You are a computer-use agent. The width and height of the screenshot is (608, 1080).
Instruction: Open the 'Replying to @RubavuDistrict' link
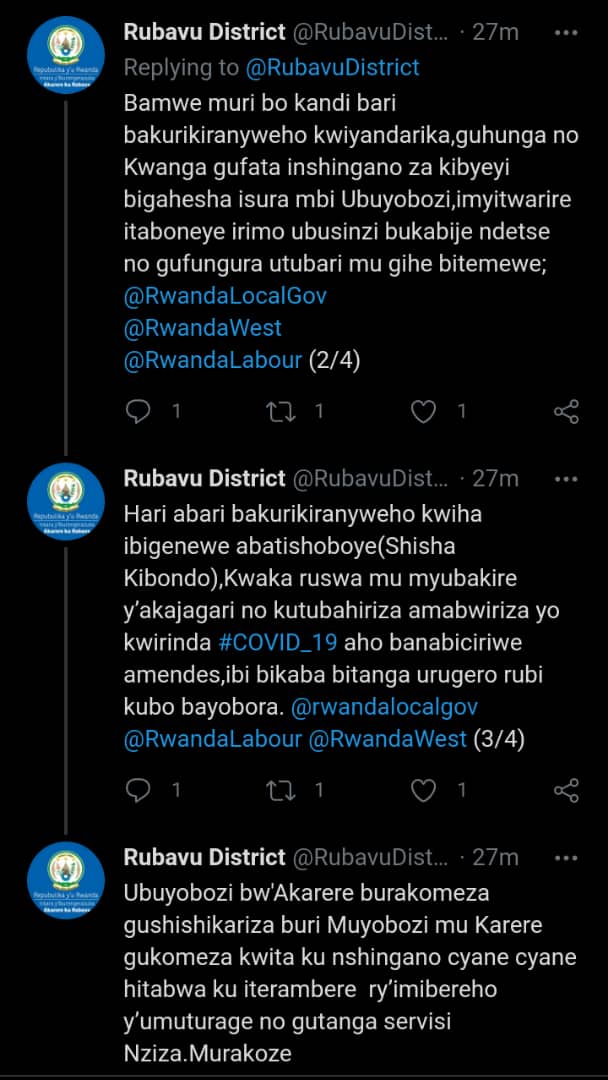click(x=330, y=68)
